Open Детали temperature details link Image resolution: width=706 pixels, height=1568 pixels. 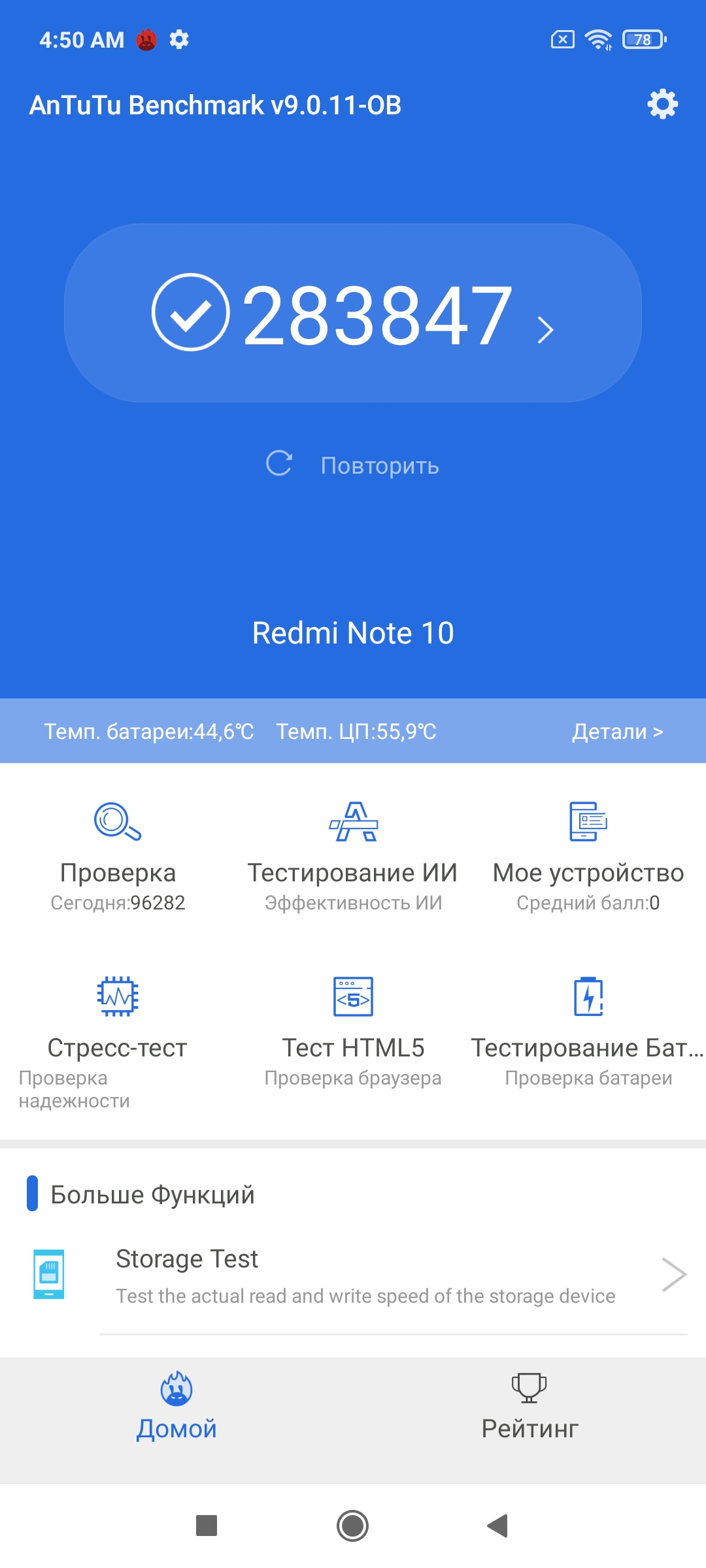pyautogui.click(x=617, y=732)
